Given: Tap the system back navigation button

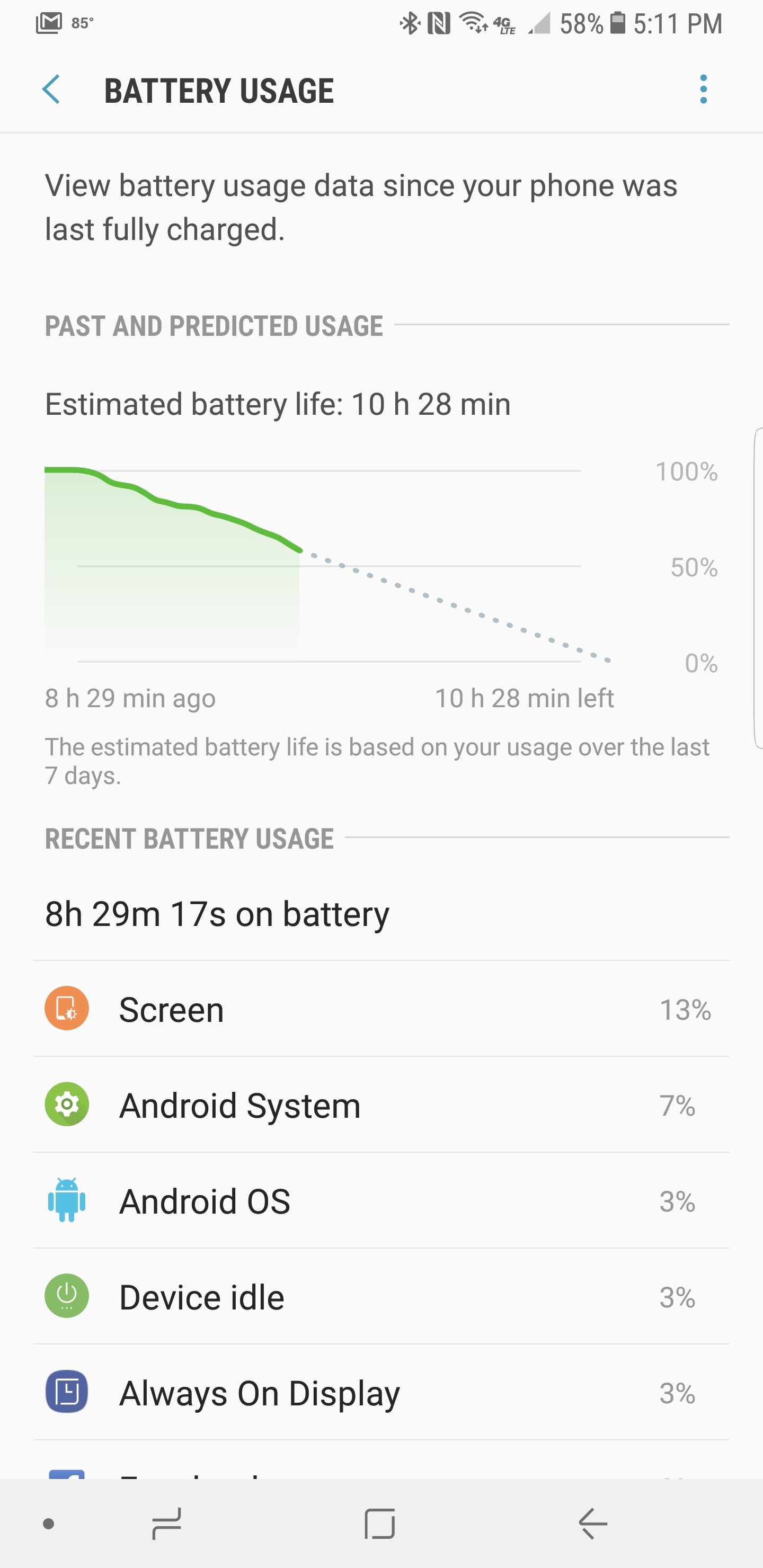Looking at the screenshot, I should pyautogui.click(x=592, y=1524).
